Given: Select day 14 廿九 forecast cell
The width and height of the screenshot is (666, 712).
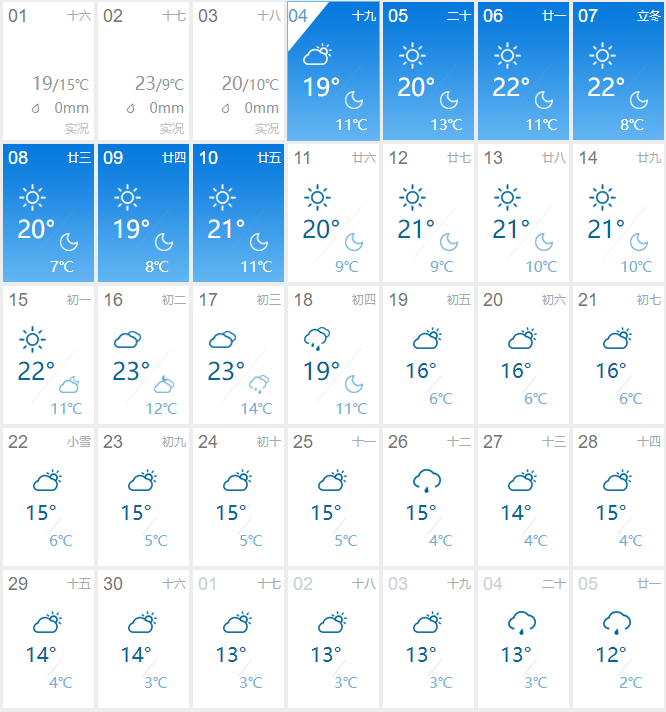Looking at the screenshot, I should point(618,213).
